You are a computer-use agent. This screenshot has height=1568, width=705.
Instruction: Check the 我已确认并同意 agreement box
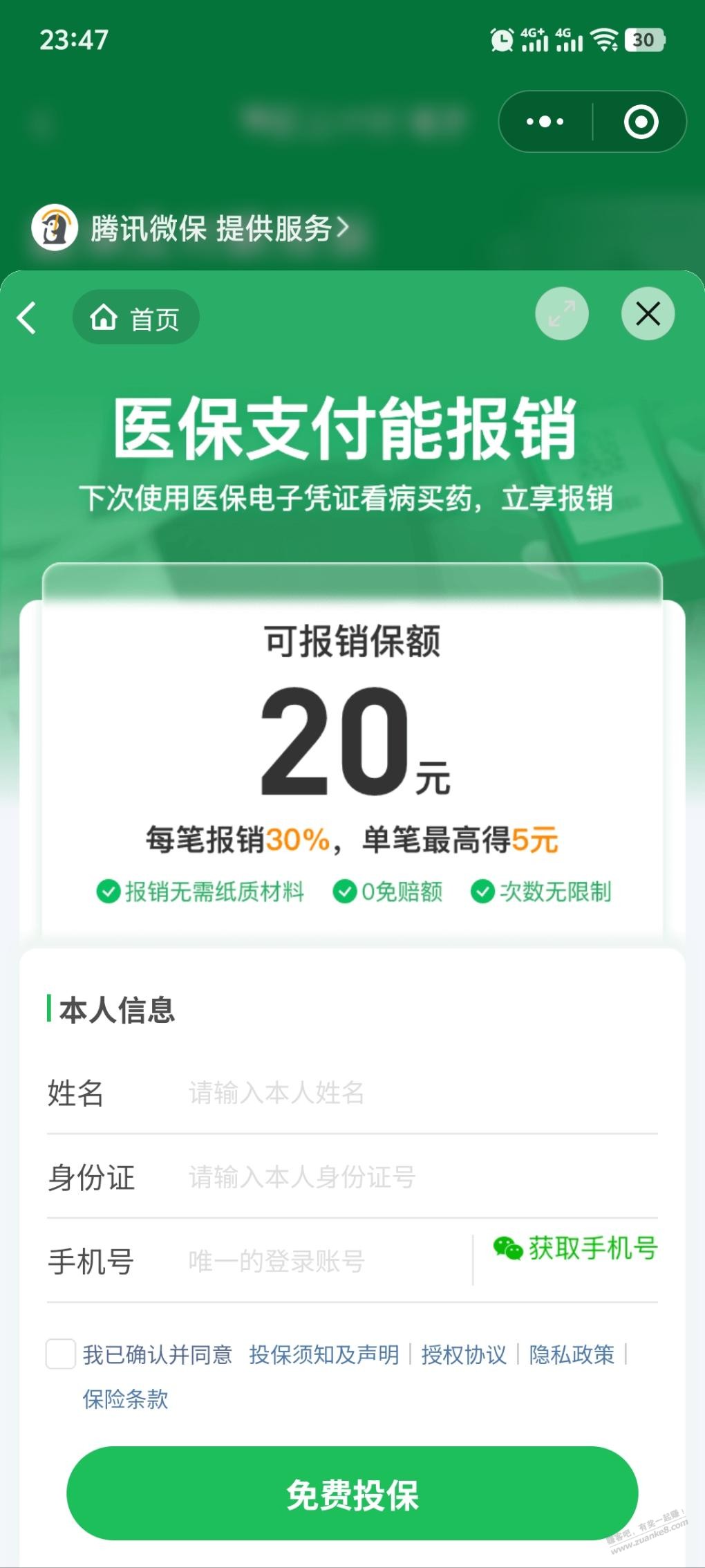[x=61, y=1354]
